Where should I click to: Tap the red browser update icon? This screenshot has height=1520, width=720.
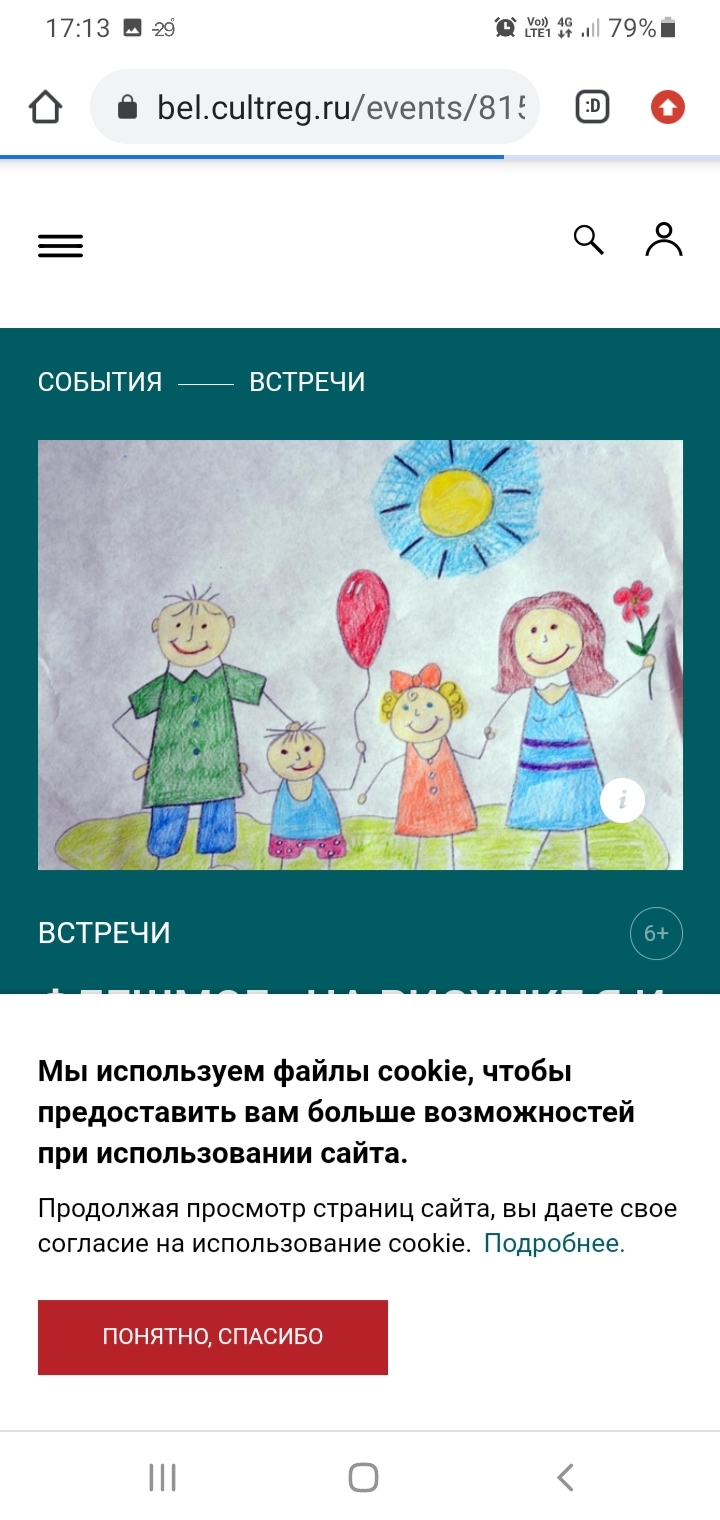click(668, 107)
